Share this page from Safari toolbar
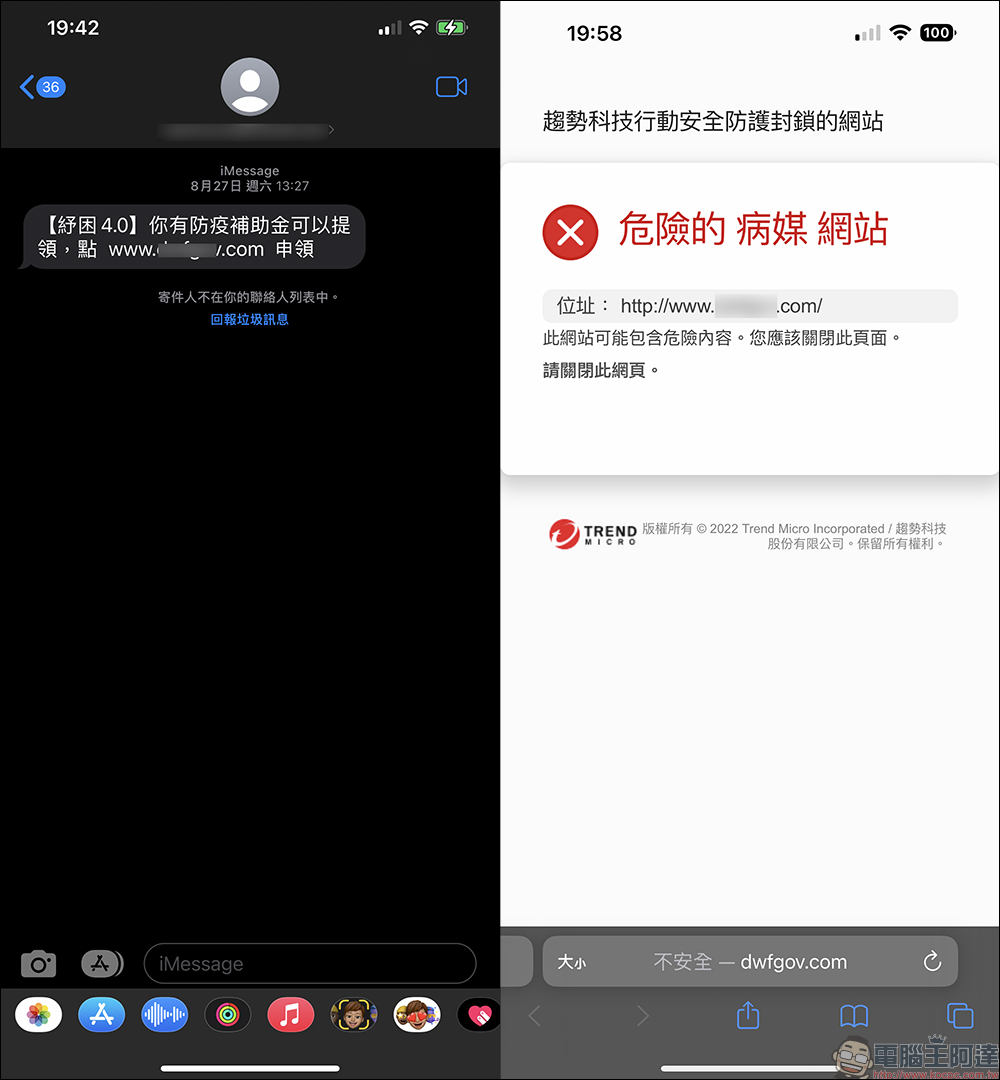Image resolution: width=1000 pixels, height=1080 pixels. coord(748,1016)
